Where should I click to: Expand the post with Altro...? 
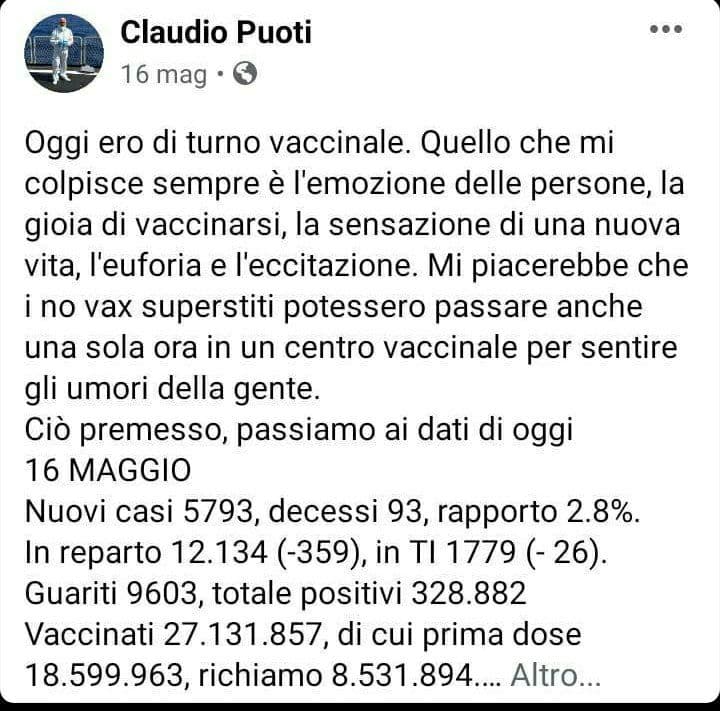555,676
